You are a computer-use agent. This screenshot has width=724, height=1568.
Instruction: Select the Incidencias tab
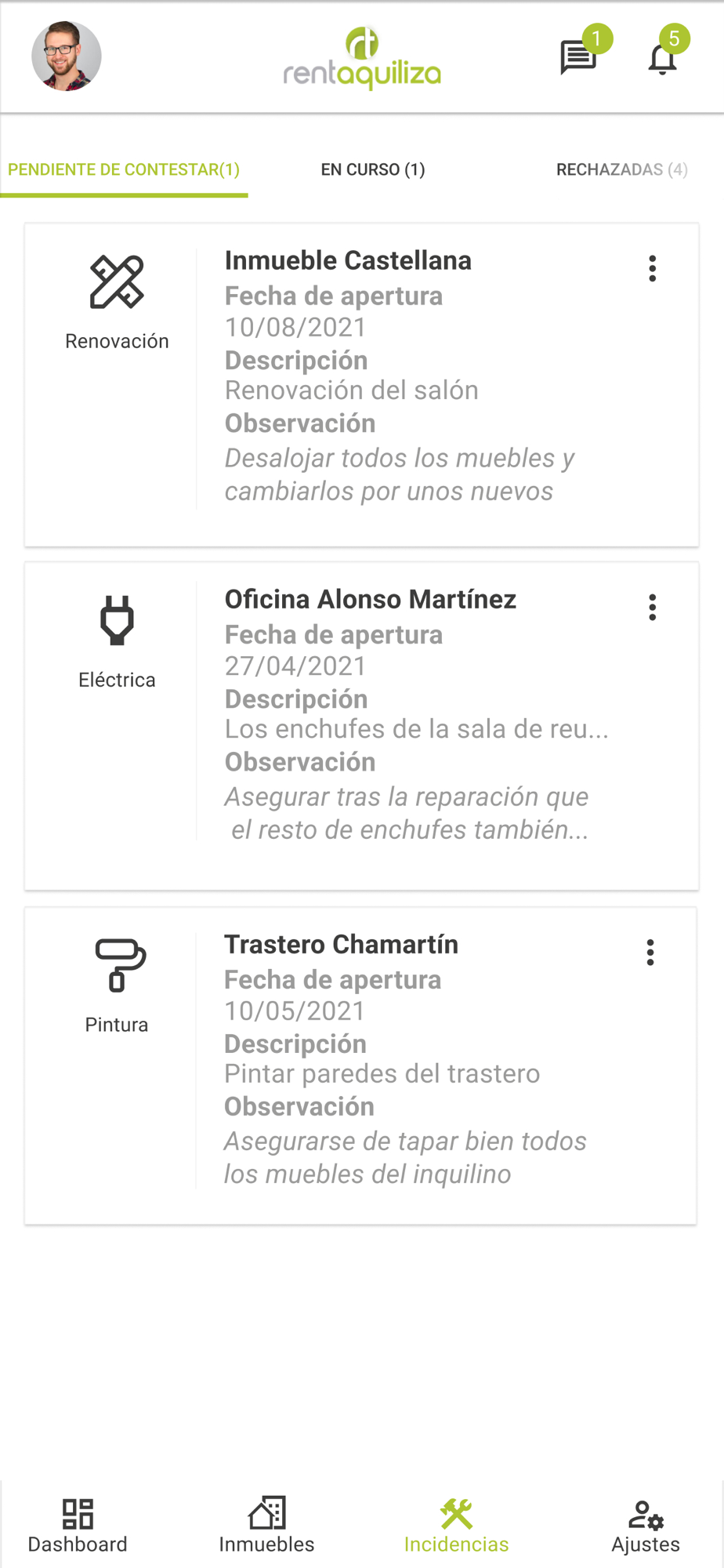tap(456, 1525)
